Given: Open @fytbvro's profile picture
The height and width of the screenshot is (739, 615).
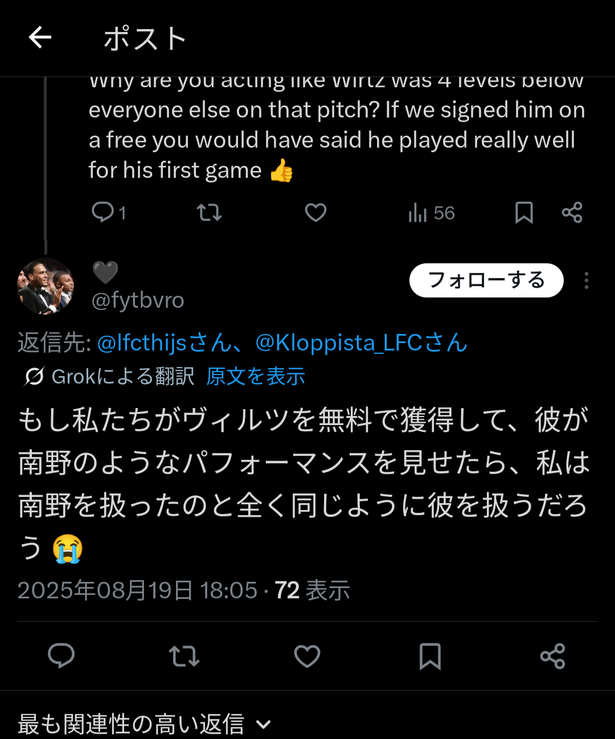Looking at the screenshot, I should click(x=45, y=287).
